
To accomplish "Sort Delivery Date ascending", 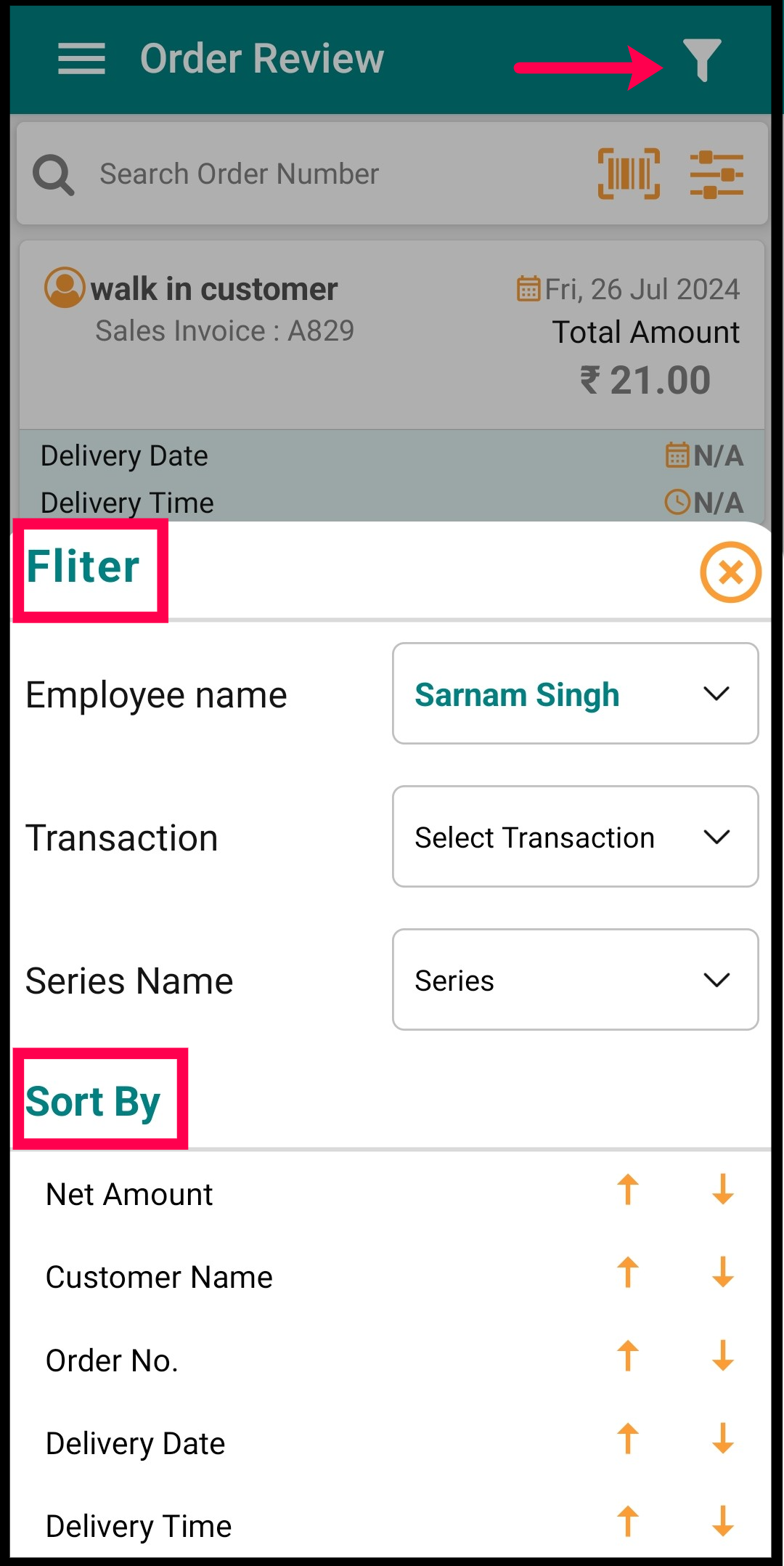I will (628, 1439).
